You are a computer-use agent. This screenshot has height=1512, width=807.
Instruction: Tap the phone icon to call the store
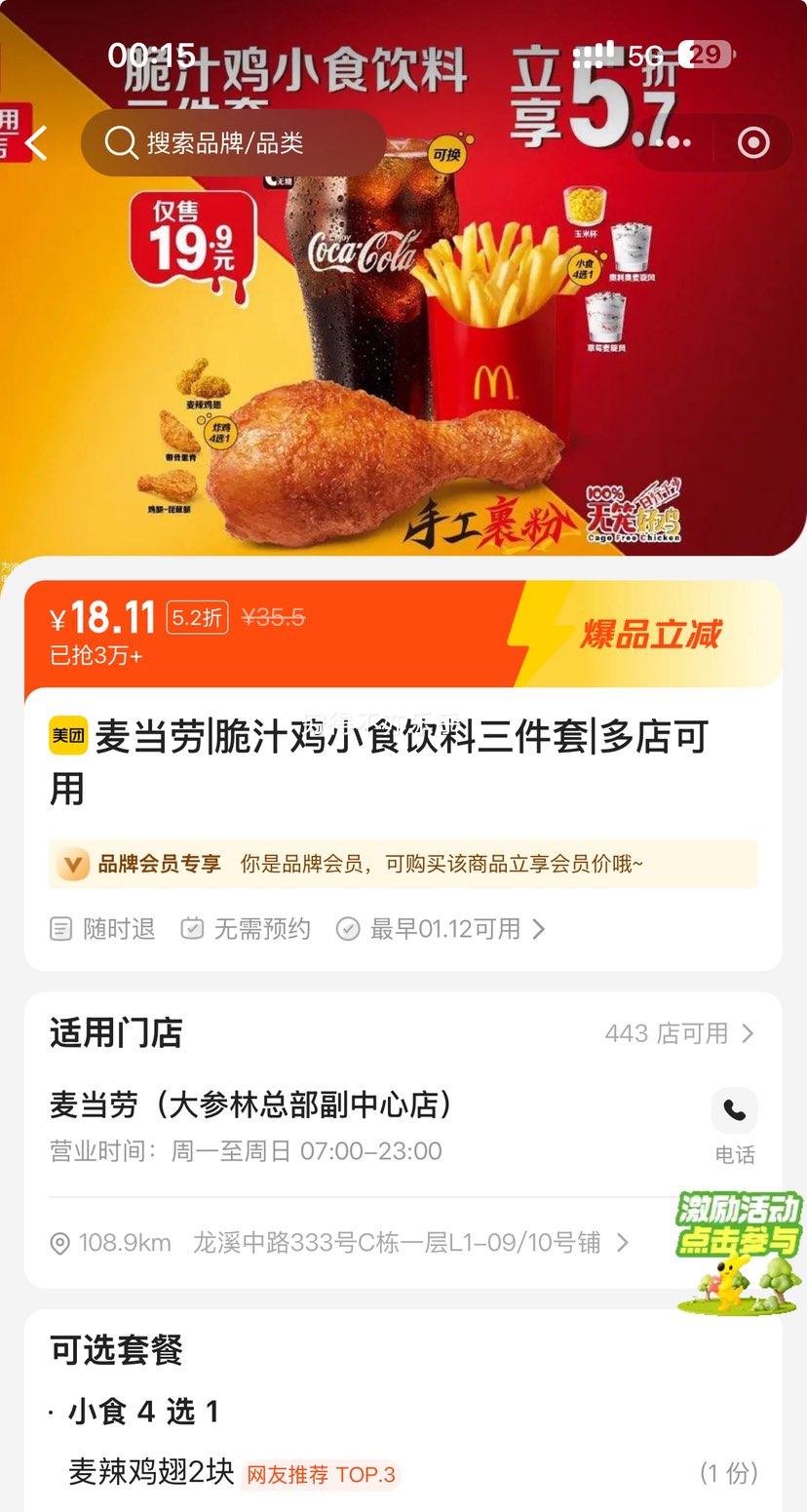click(x=736, y=1110)
